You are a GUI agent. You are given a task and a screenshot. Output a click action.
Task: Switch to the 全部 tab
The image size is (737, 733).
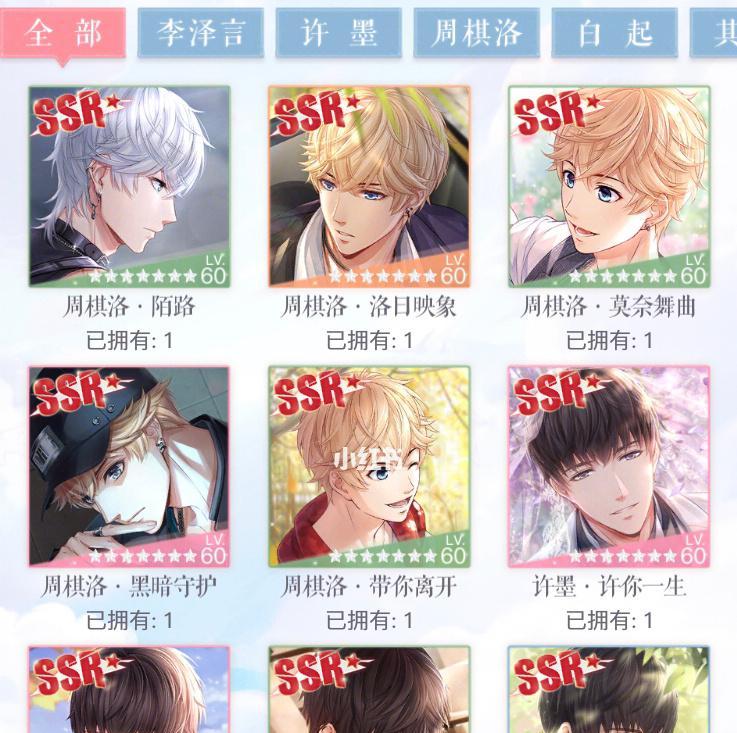[x=63, y=33]
